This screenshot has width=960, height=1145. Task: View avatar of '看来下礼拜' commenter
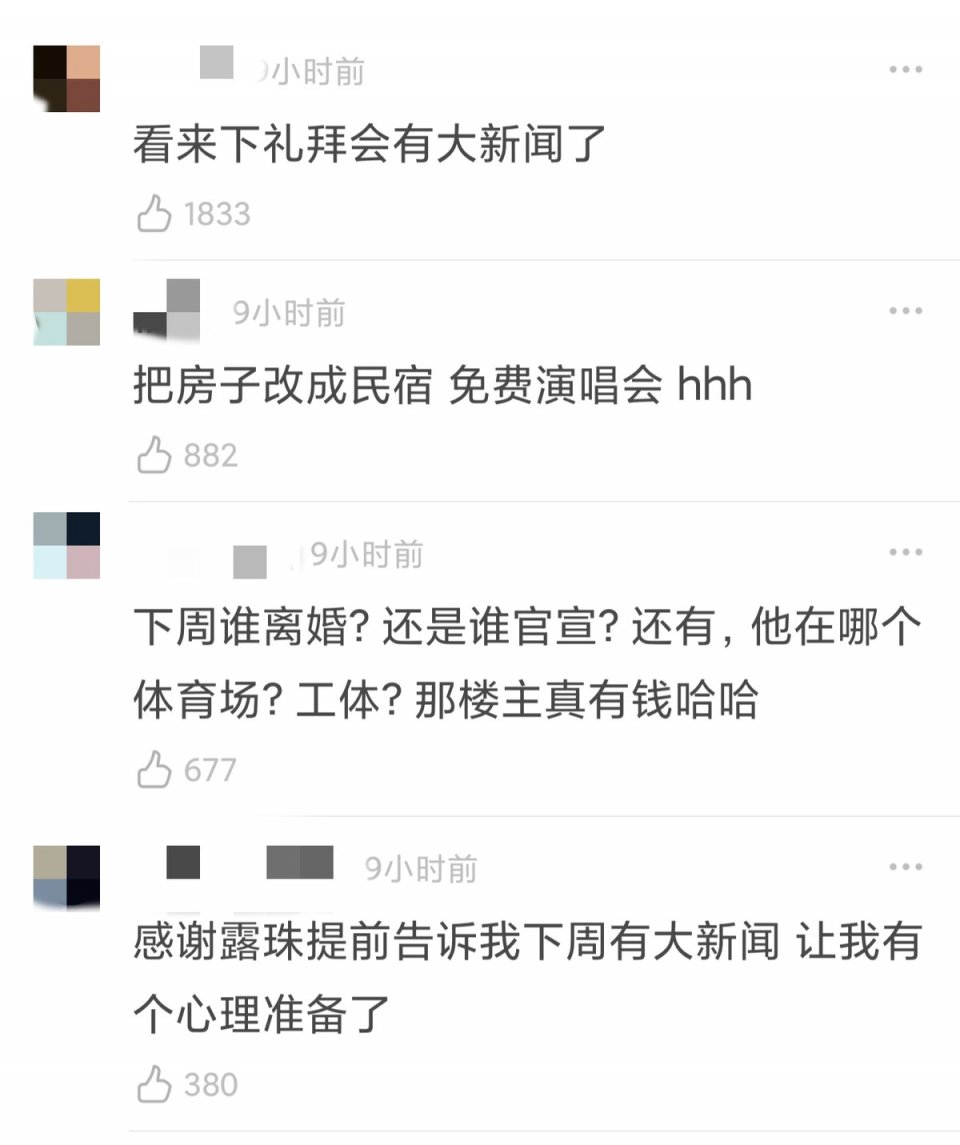coord(67,78)
